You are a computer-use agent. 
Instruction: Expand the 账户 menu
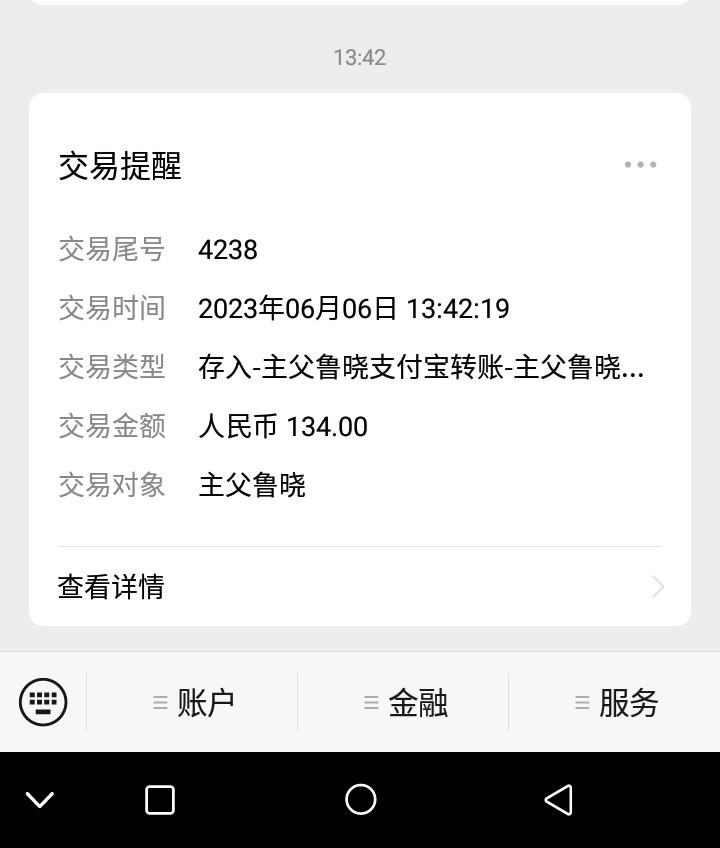(x=194, y=703)
